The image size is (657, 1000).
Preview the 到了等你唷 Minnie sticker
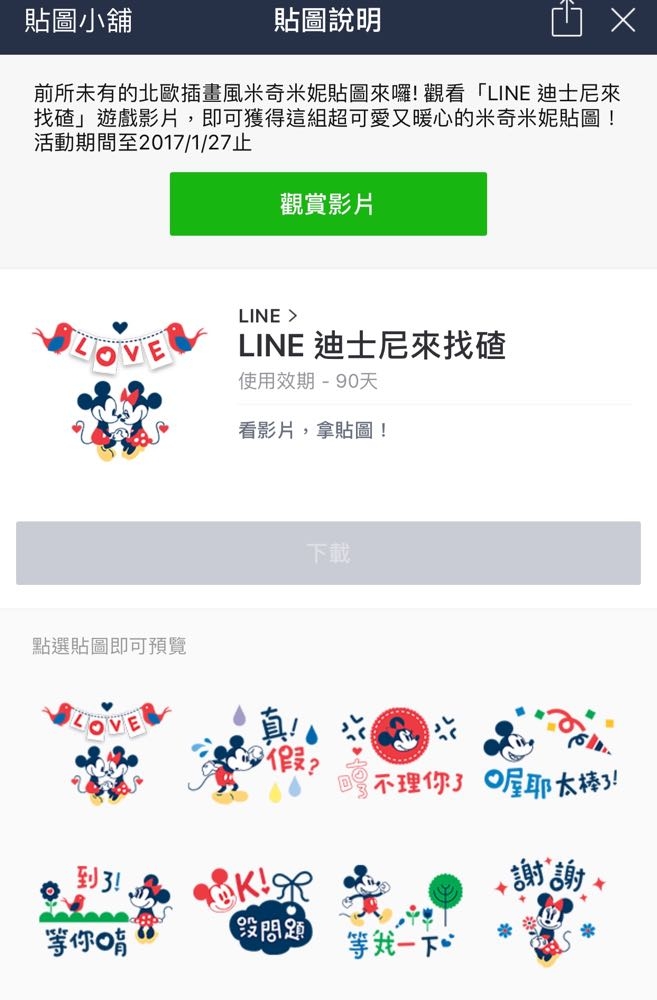pyautogui.click(x=106, y=908)
